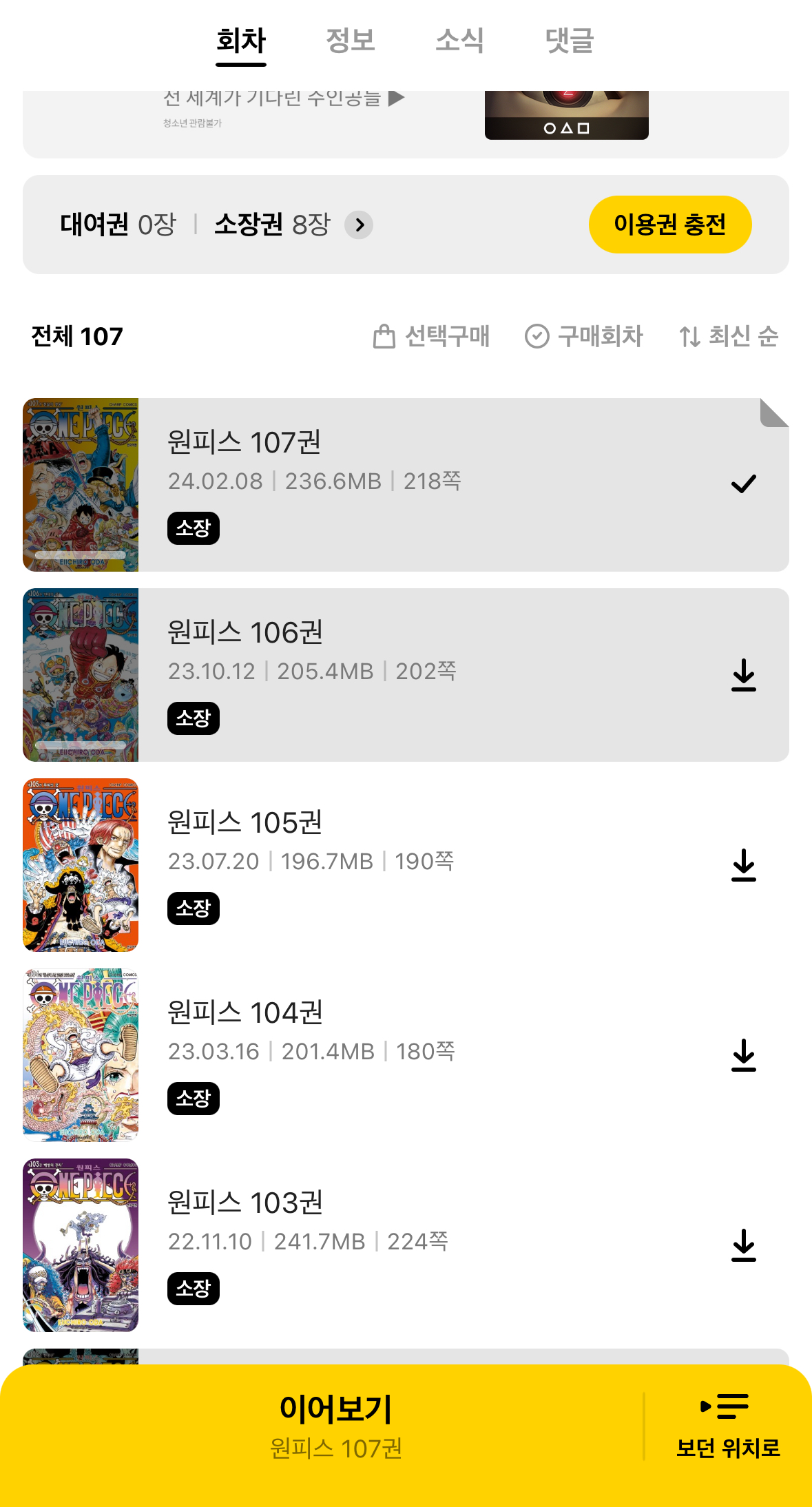Download 원피스 104권
812x1507 pixels.
743,1055
